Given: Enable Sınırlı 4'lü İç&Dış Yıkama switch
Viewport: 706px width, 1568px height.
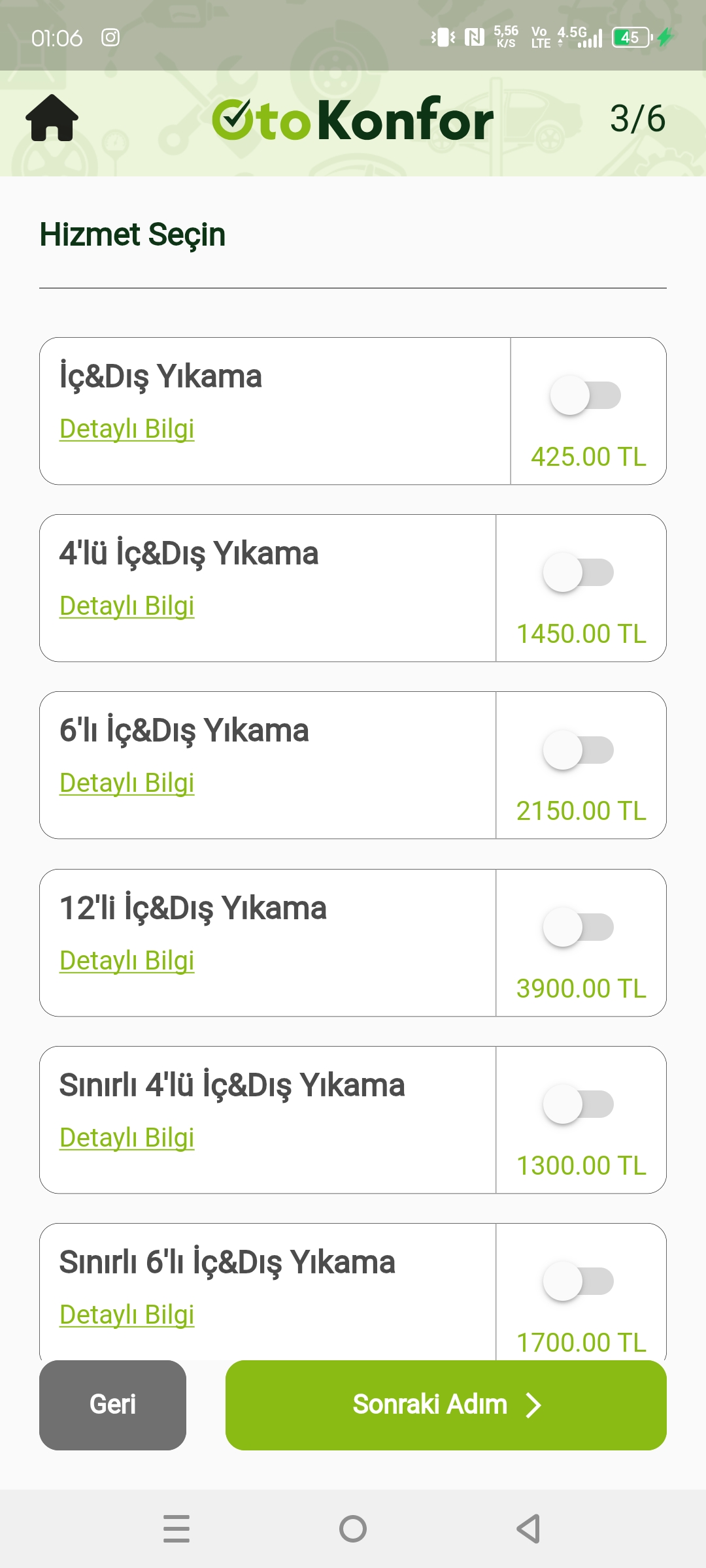Looking at the screenshot, I should point(579,1104).
